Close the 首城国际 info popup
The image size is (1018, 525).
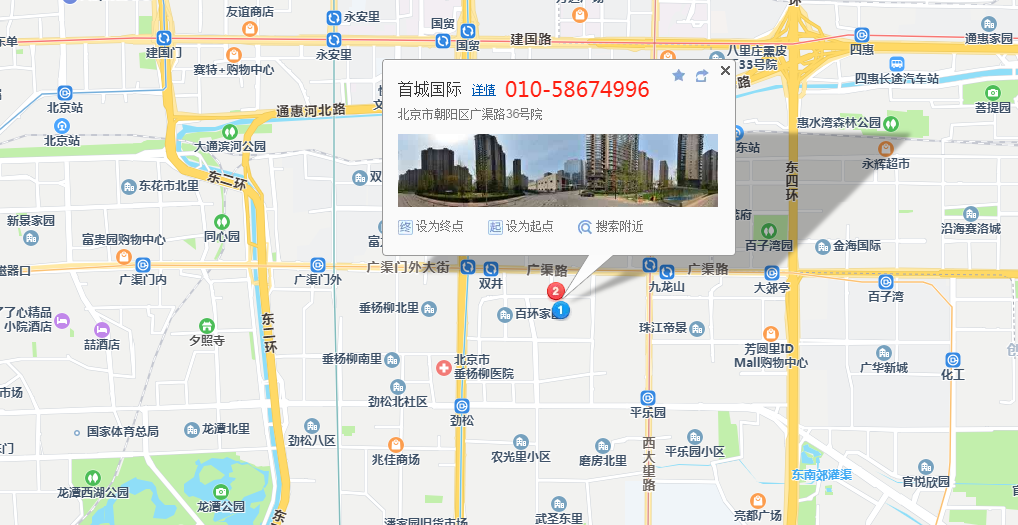(725, 71)
